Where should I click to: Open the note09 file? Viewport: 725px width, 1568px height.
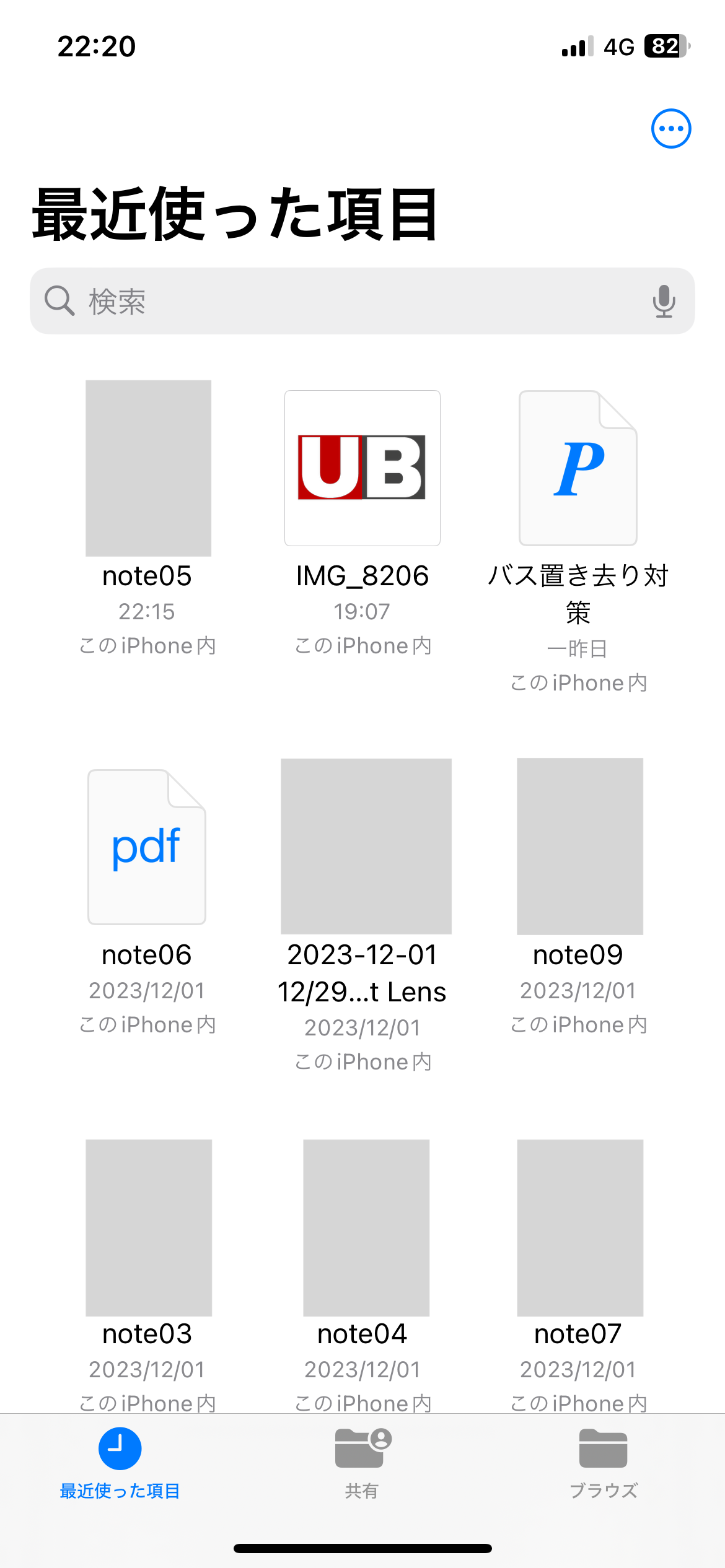[x=579, y=847]
